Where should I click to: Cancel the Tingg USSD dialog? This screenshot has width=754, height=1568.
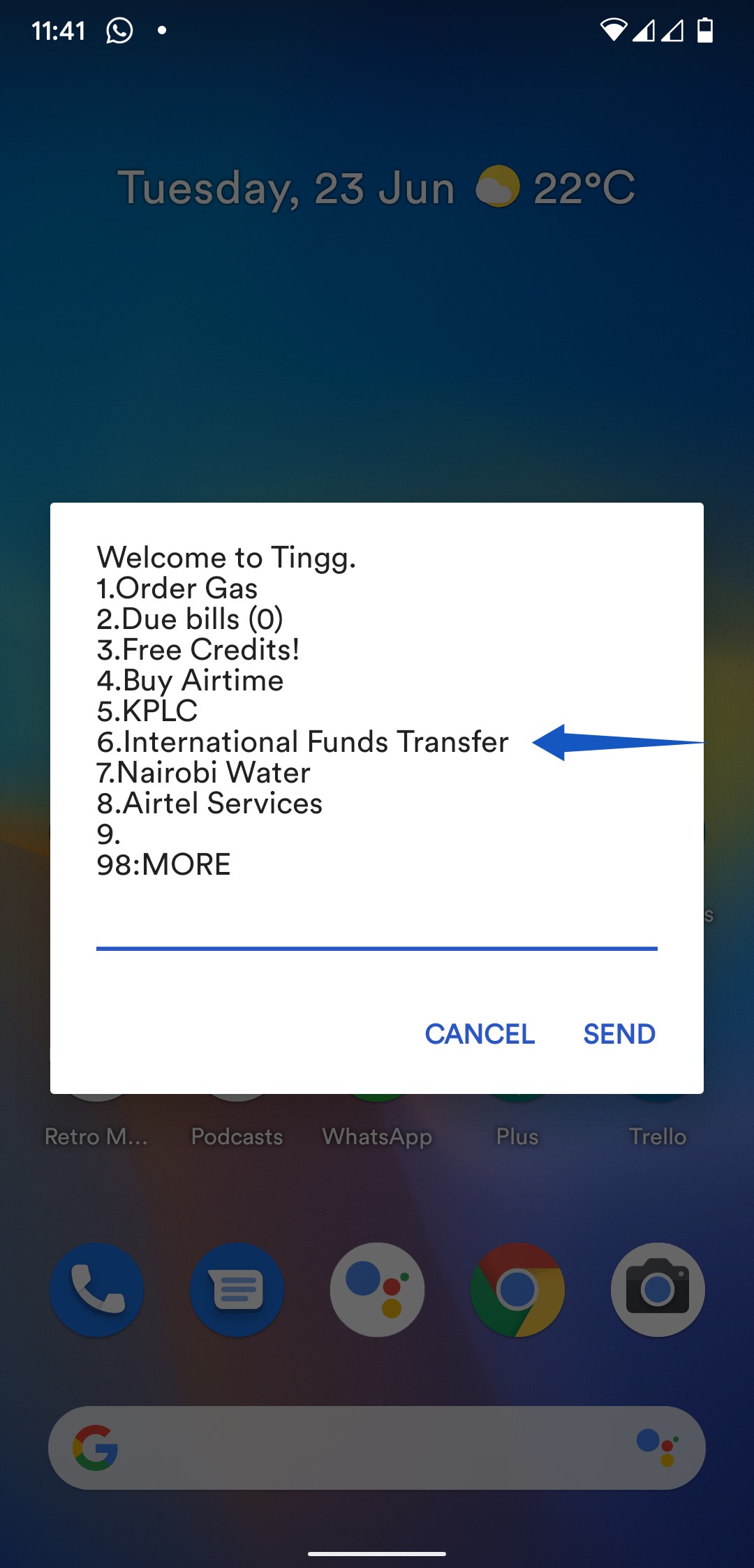480,1034
